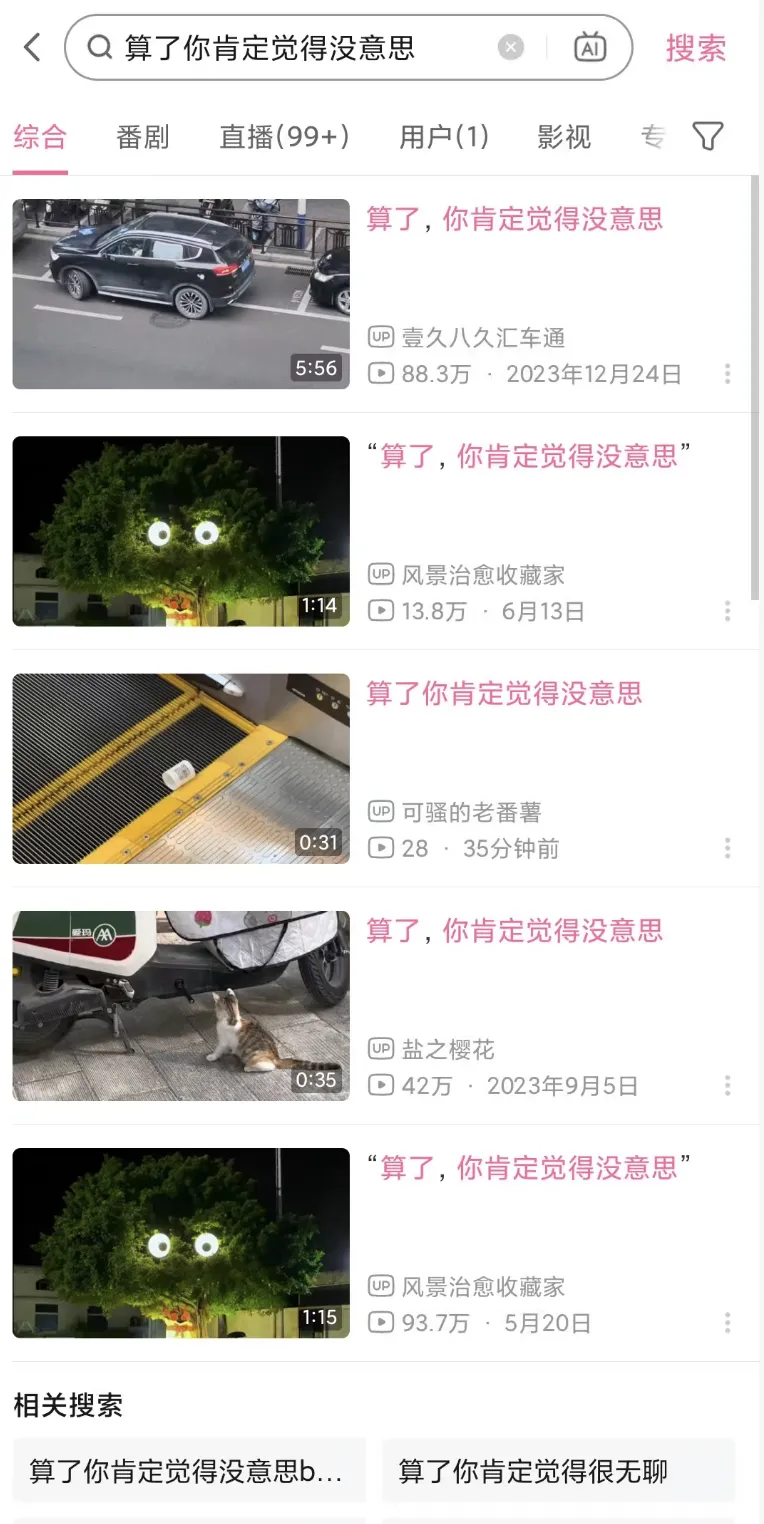Open the 1:14 video by 风景治愈收藏家
Screen dimensions: 764x1524
(x=181, y=531)
